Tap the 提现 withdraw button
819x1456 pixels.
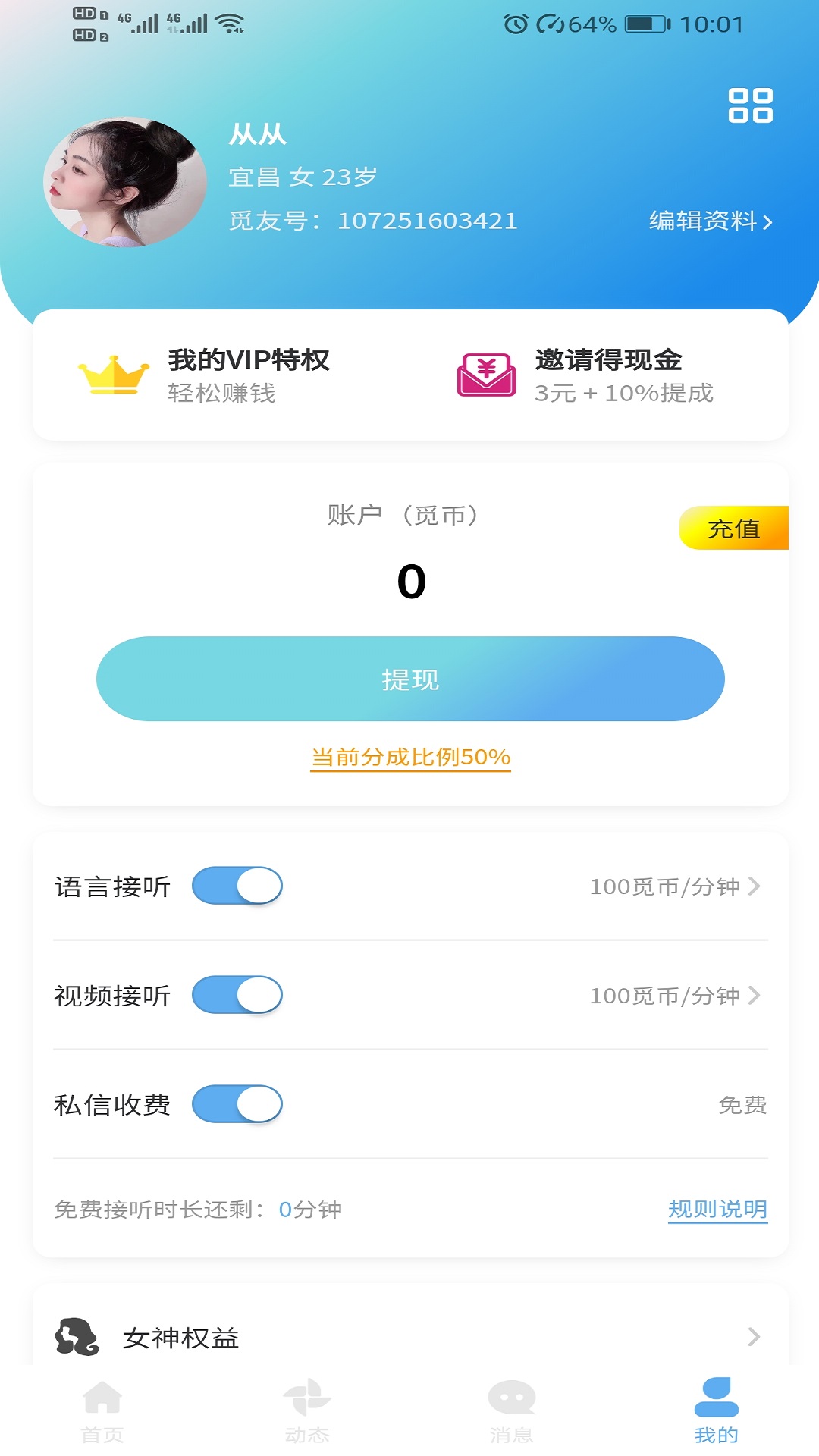tap(409, 679)
